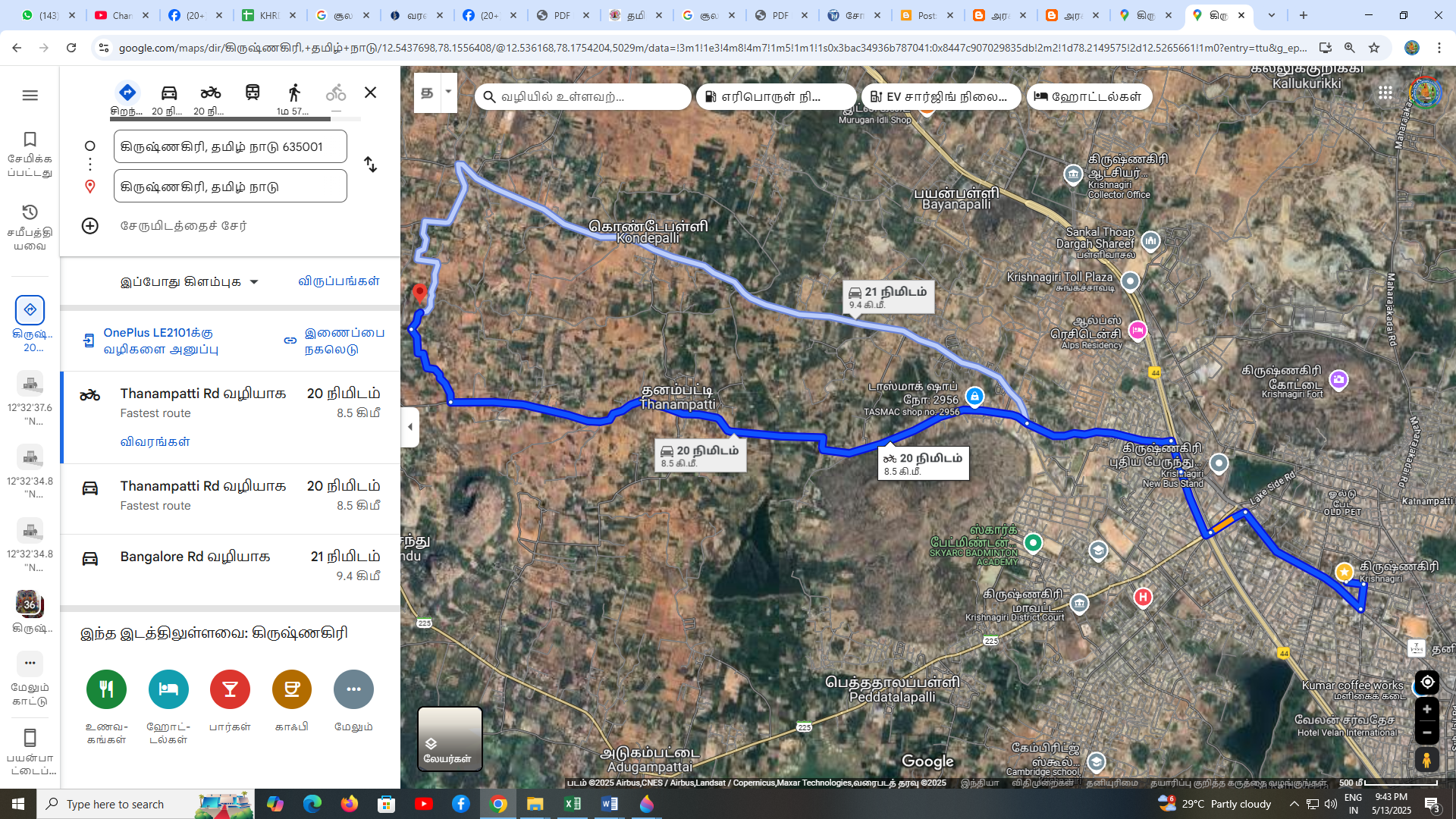This screenshot has width=1456, height=819.
Task: View details of motorcycle Thanampatti Rd route
Action: (x=155, y=441)
